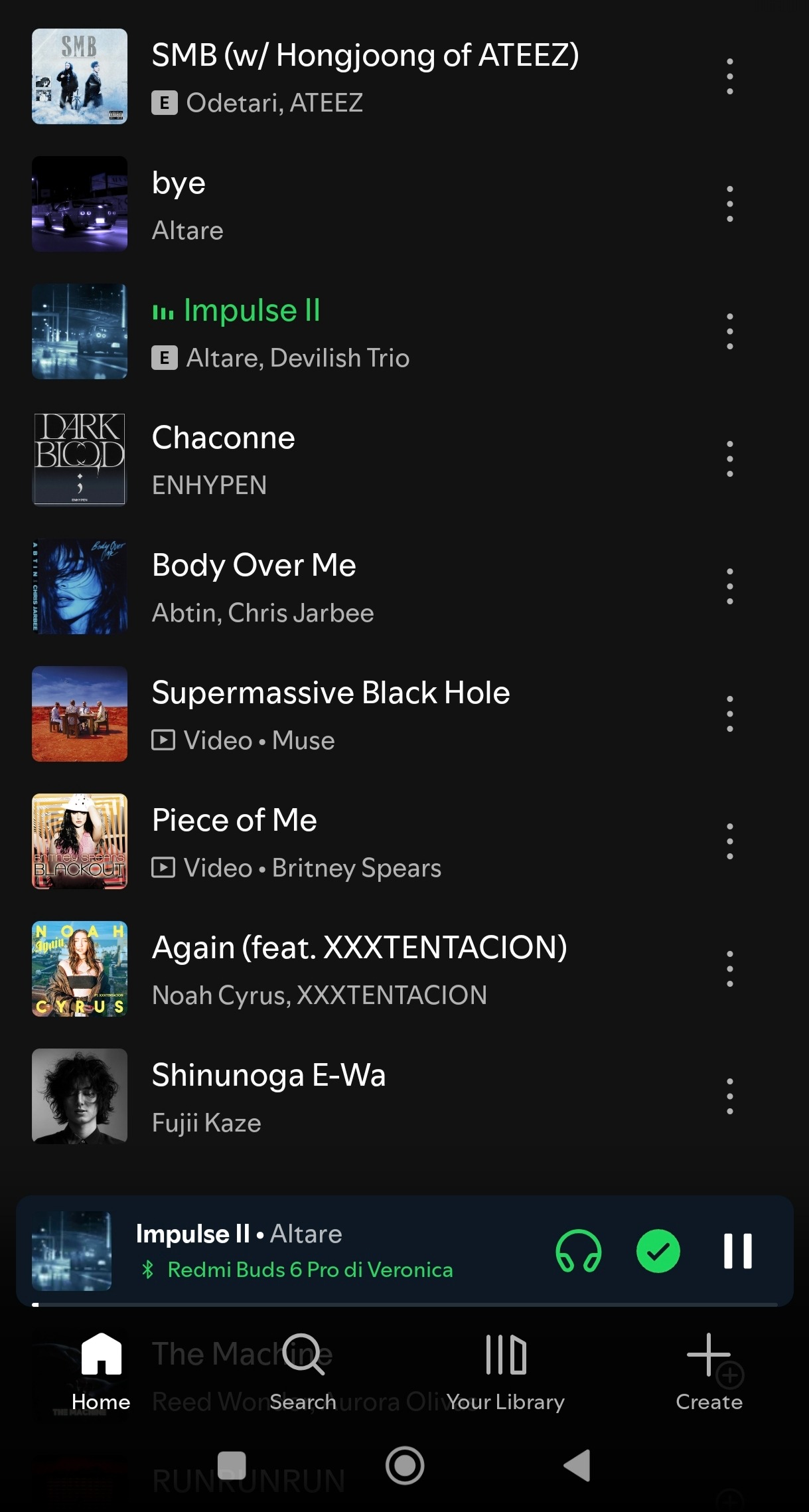Screen dimensions: 809x1512
Task: Open more options for Piece of Me
Action: click(729, 841)
